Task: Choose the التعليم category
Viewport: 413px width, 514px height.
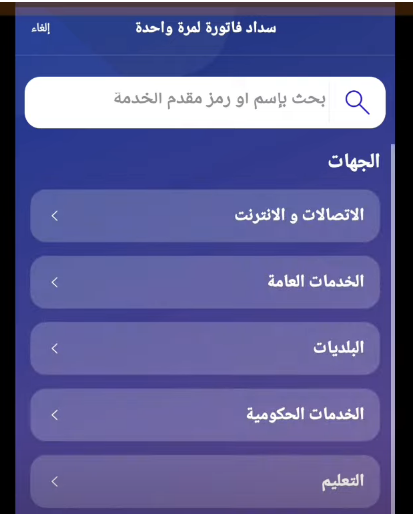Action: (x=205, y=481)
